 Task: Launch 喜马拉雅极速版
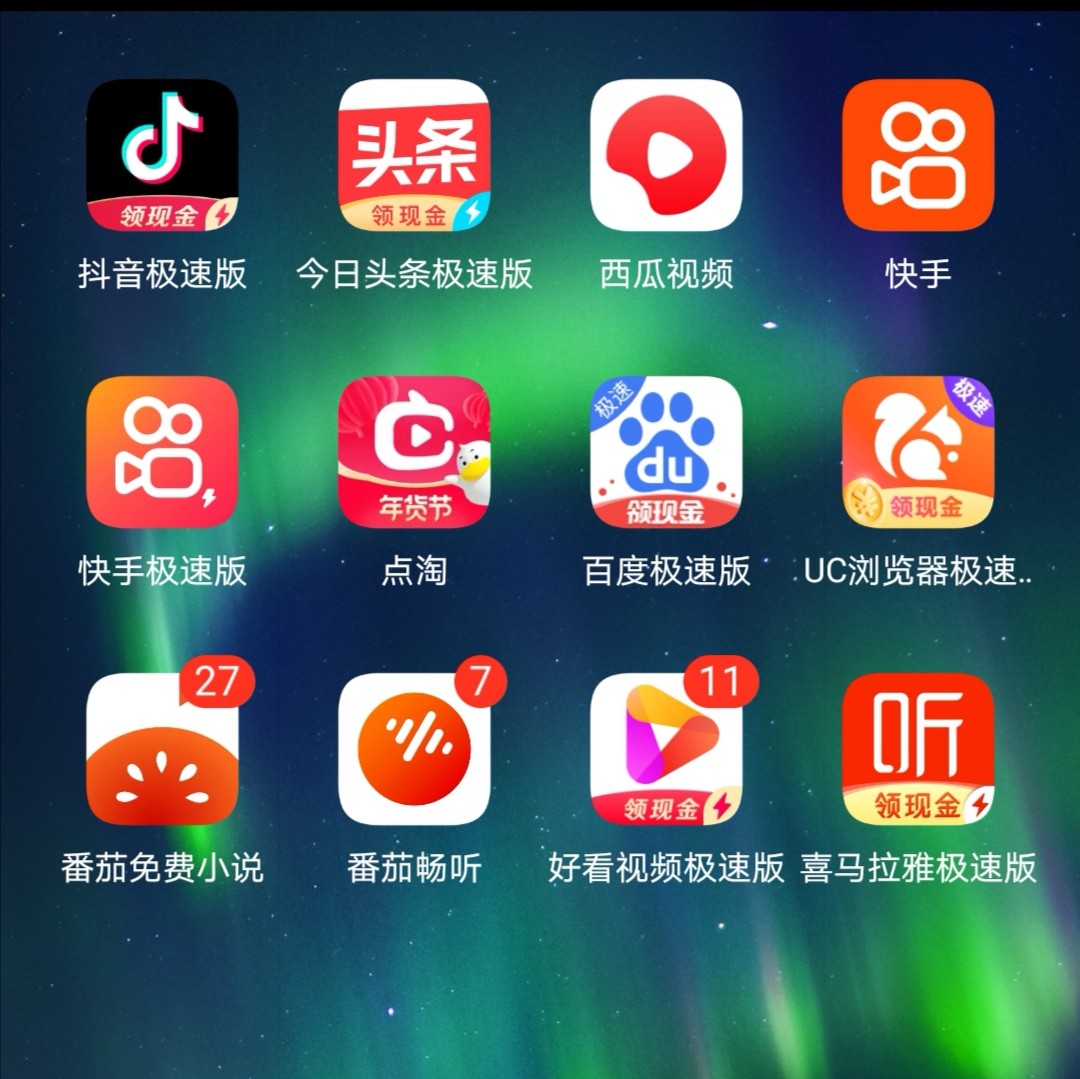[x=918, y=749]
